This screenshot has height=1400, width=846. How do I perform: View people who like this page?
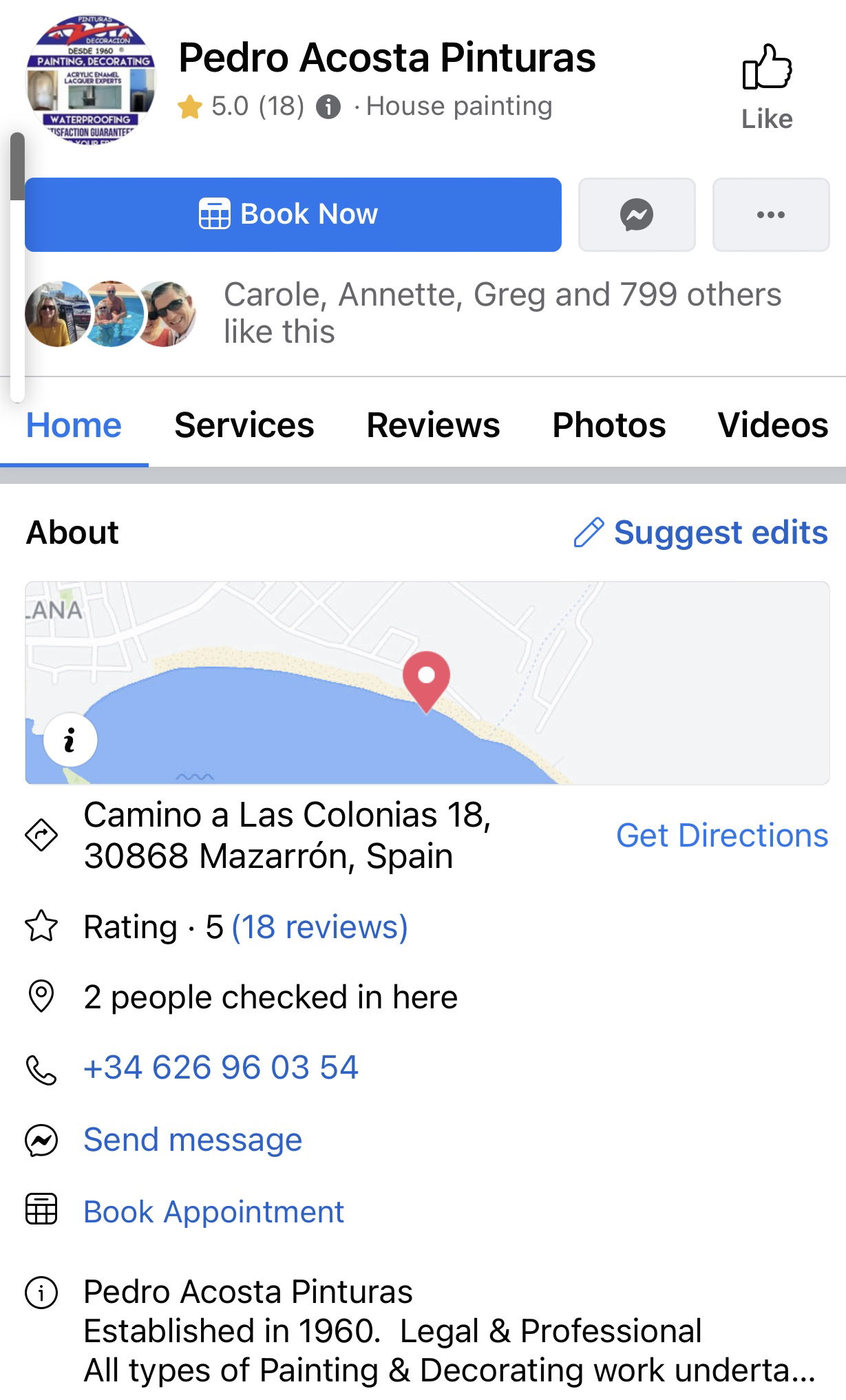pos(502,313)
